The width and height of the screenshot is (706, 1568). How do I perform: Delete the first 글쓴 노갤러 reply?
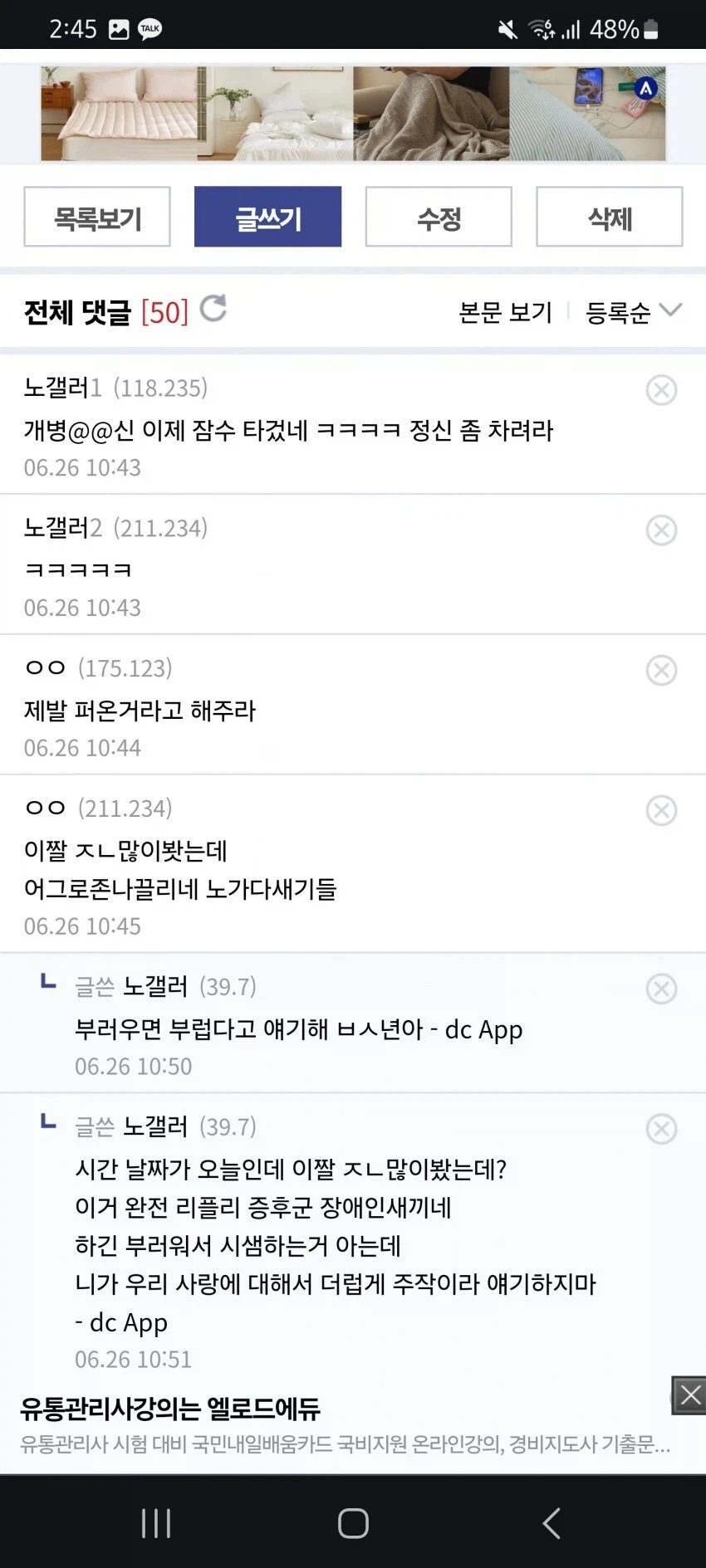[661, 989]
